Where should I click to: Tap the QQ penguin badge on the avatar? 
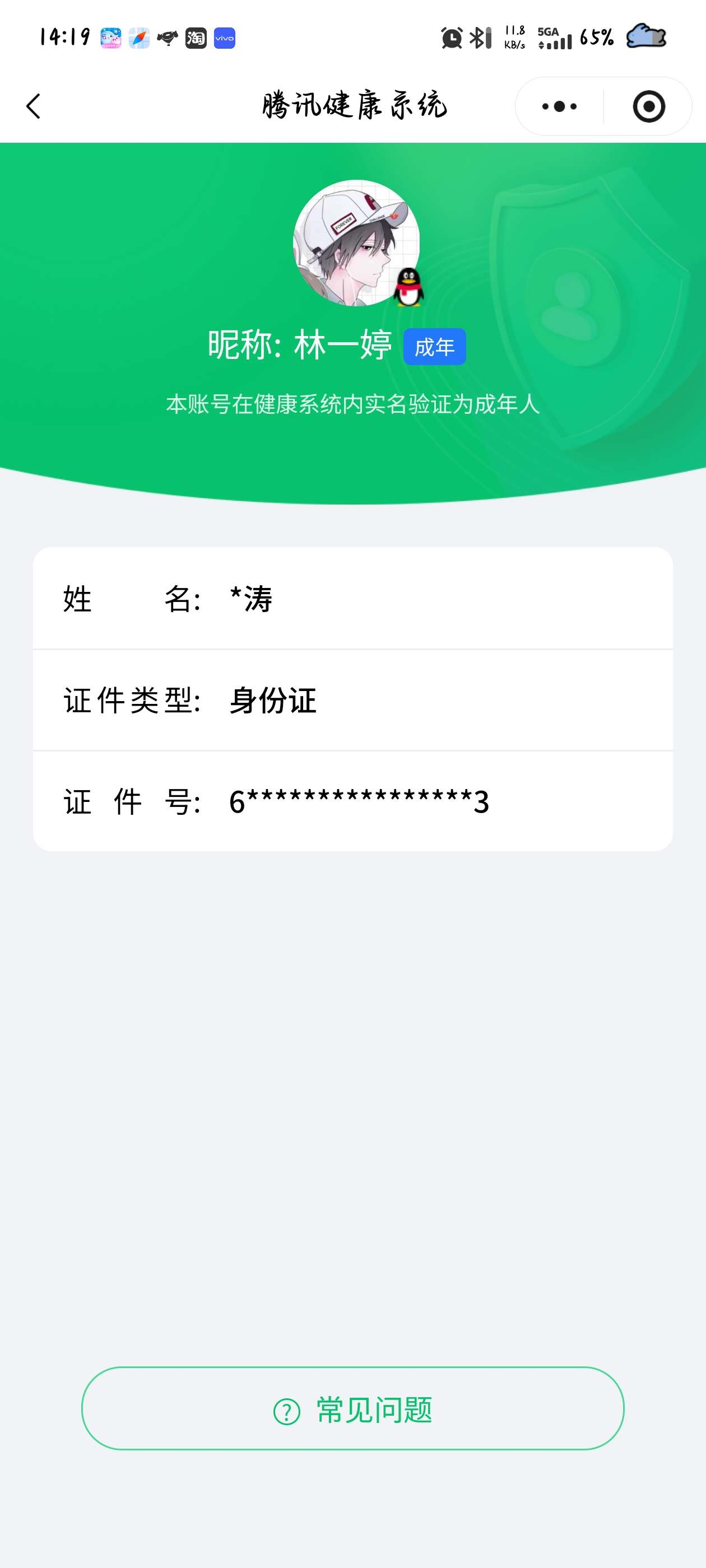(x=407, y=287)
